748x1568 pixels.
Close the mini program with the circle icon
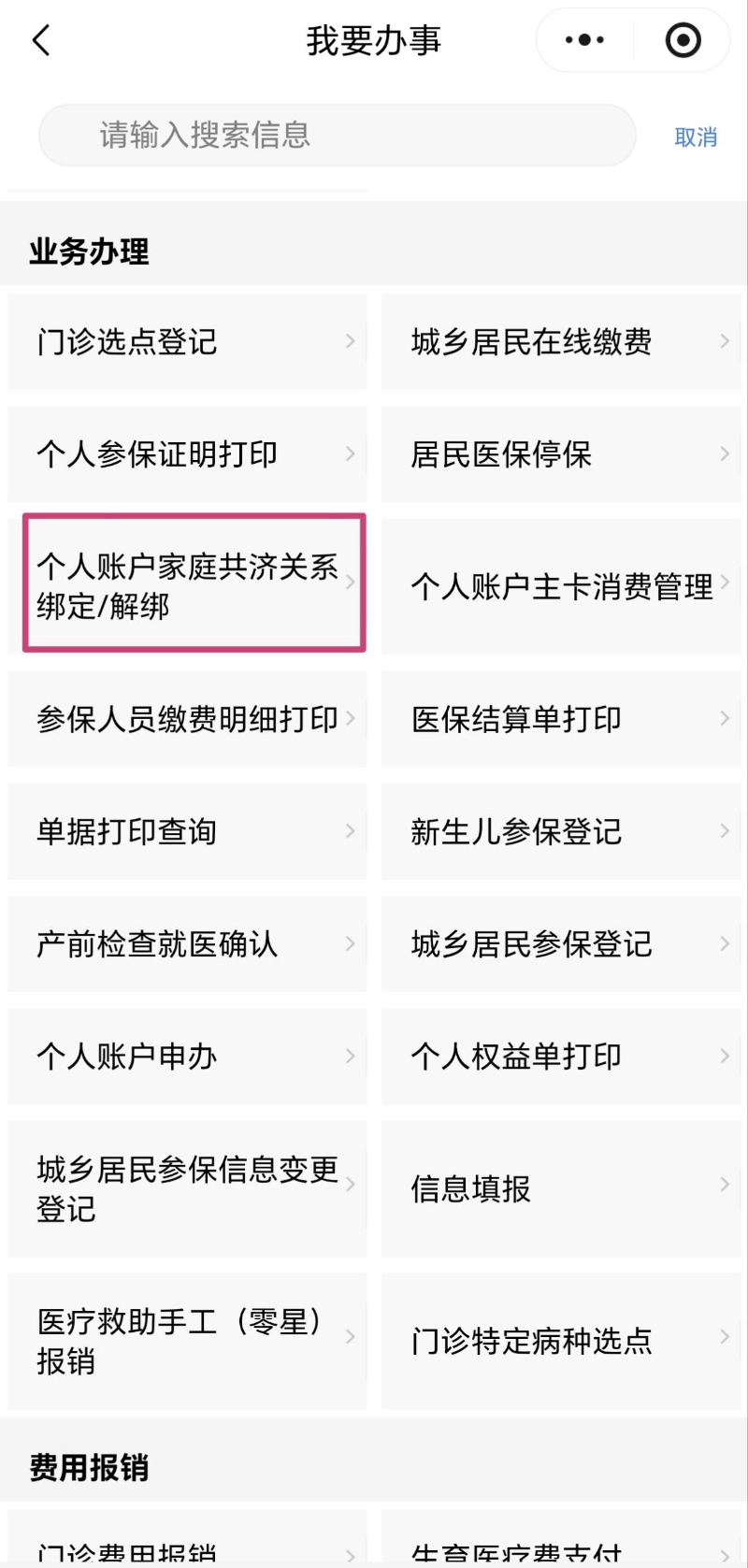coord(683,40)
